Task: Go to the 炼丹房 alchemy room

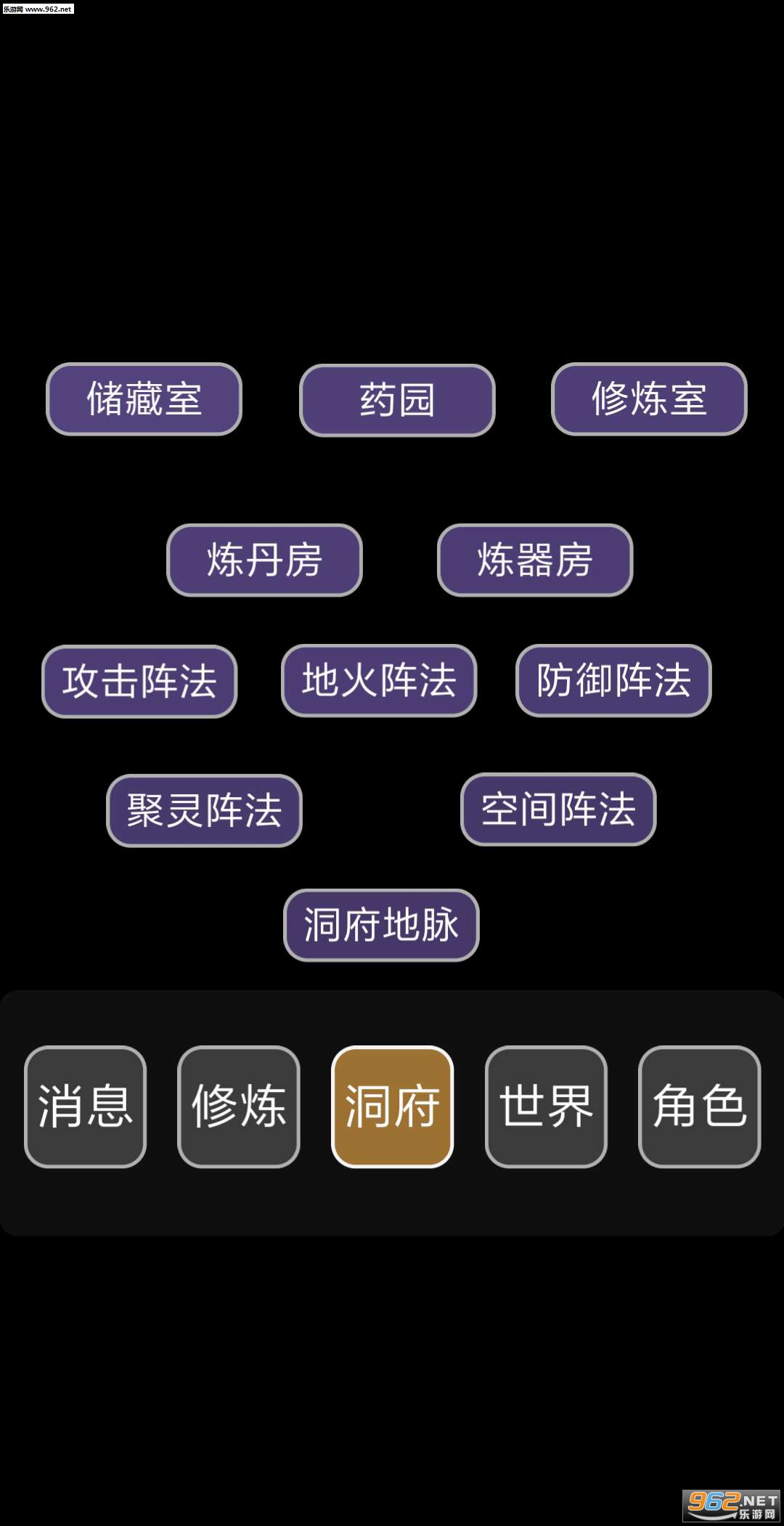Action: click(264, 560)
